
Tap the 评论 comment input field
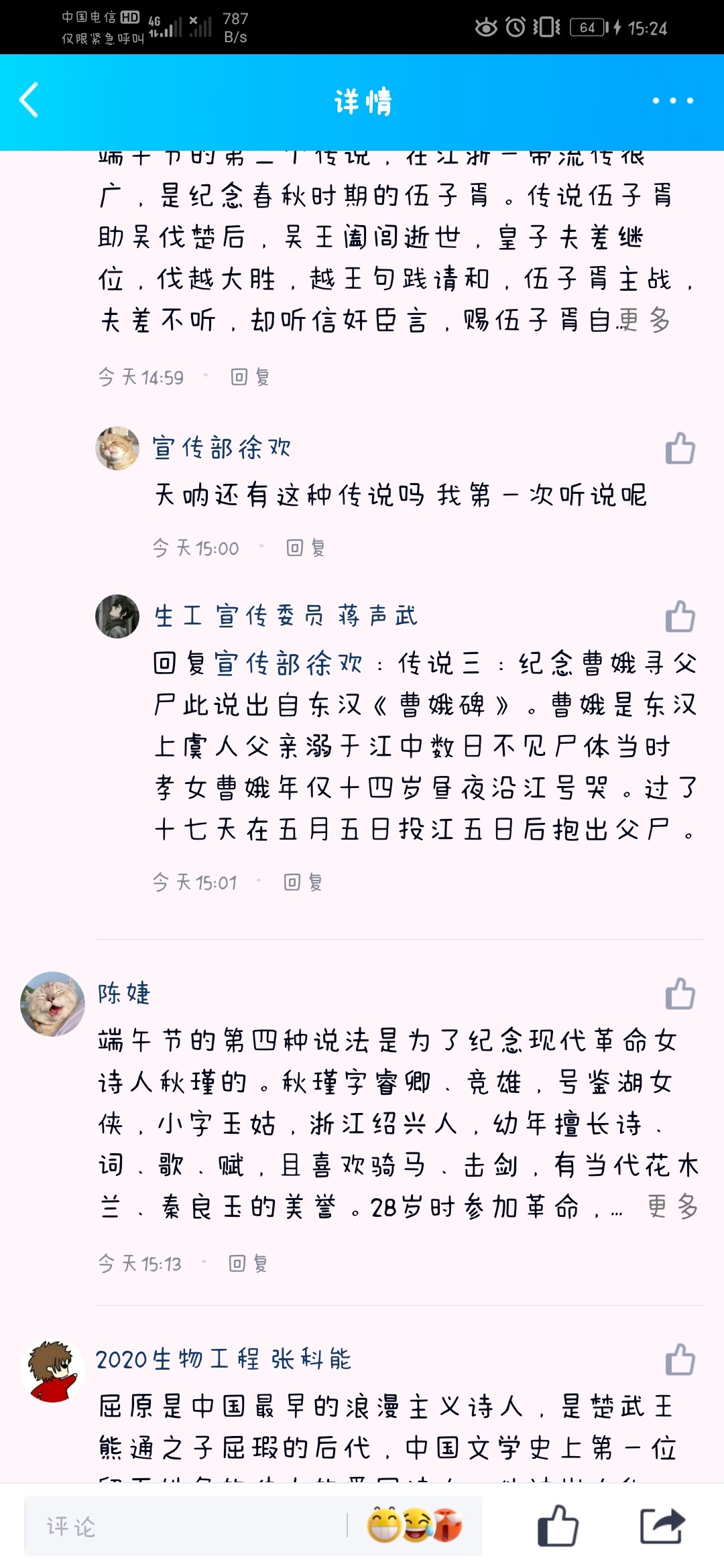[188, 1526]
